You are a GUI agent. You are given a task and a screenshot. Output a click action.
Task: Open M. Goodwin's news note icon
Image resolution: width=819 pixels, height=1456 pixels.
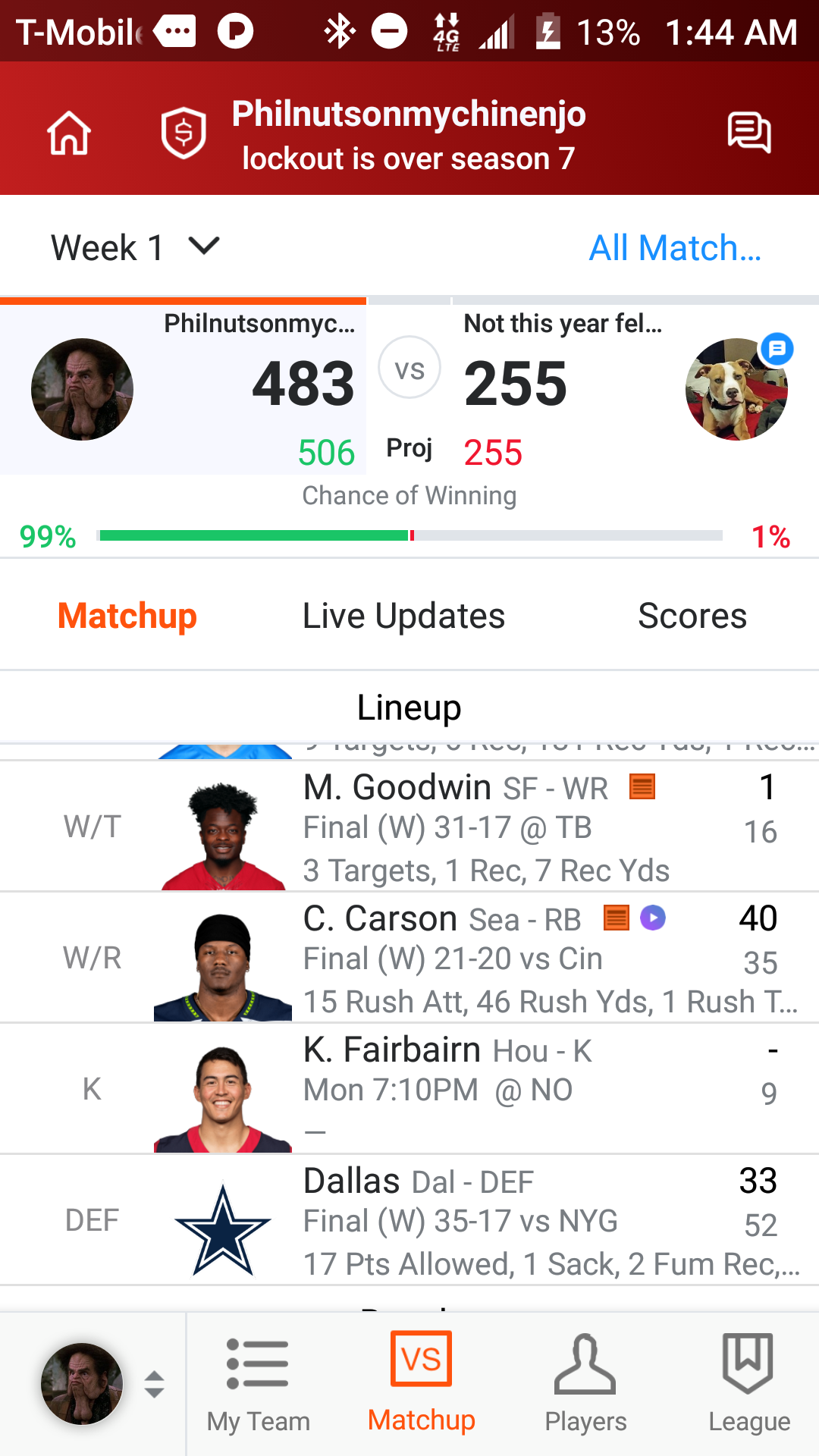[x=642, y=787]
